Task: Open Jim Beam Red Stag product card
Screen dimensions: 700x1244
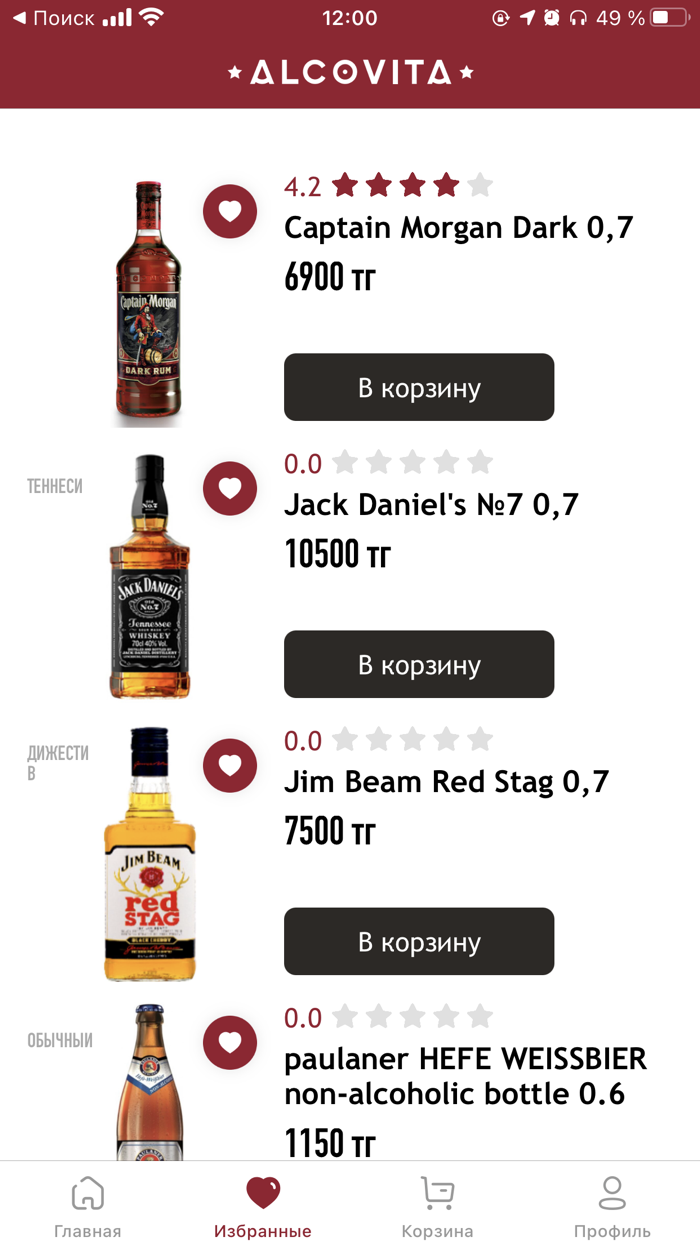Action: pos(150,855)
